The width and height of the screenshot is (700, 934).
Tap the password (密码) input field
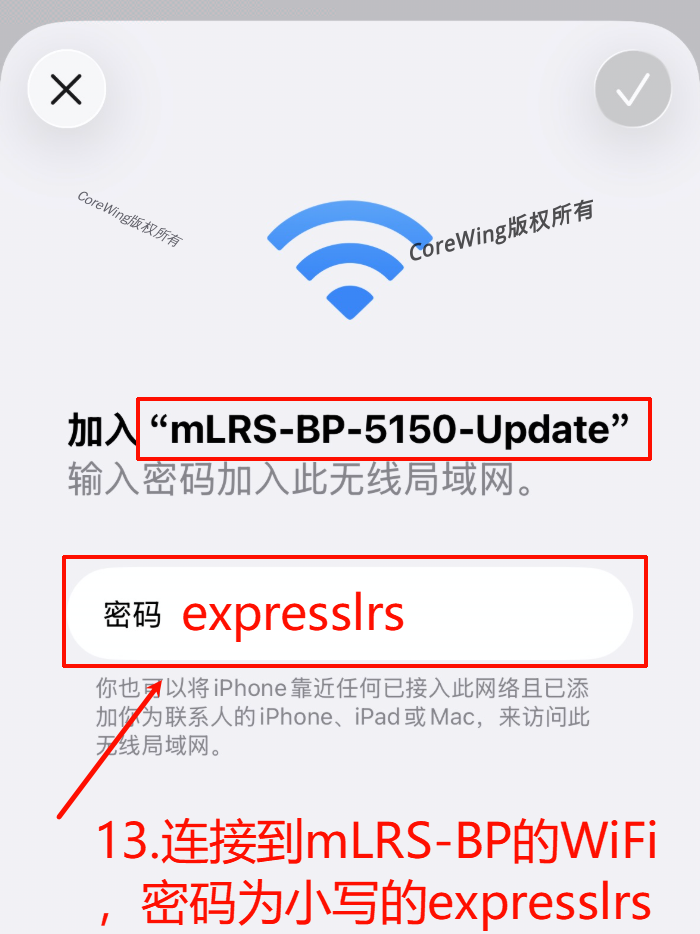click(400, 614)
